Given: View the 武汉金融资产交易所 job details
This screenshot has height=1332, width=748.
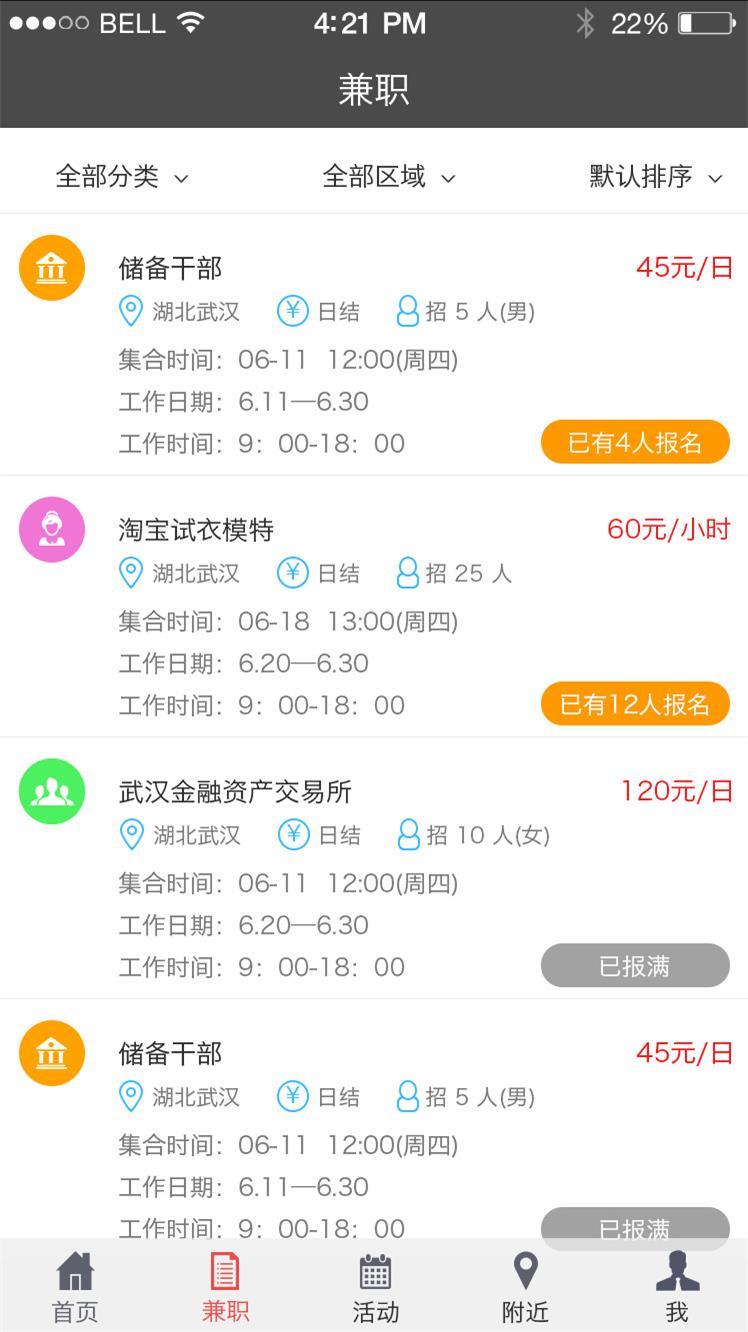Looking at the screenshot, I should [x=235, y=792].
